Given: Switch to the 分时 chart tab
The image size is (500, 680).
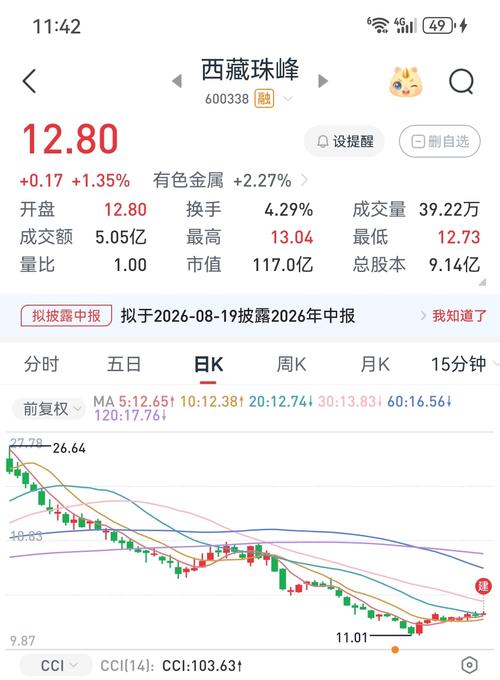Looking at the screenshot, I should [x=41, y=364].
